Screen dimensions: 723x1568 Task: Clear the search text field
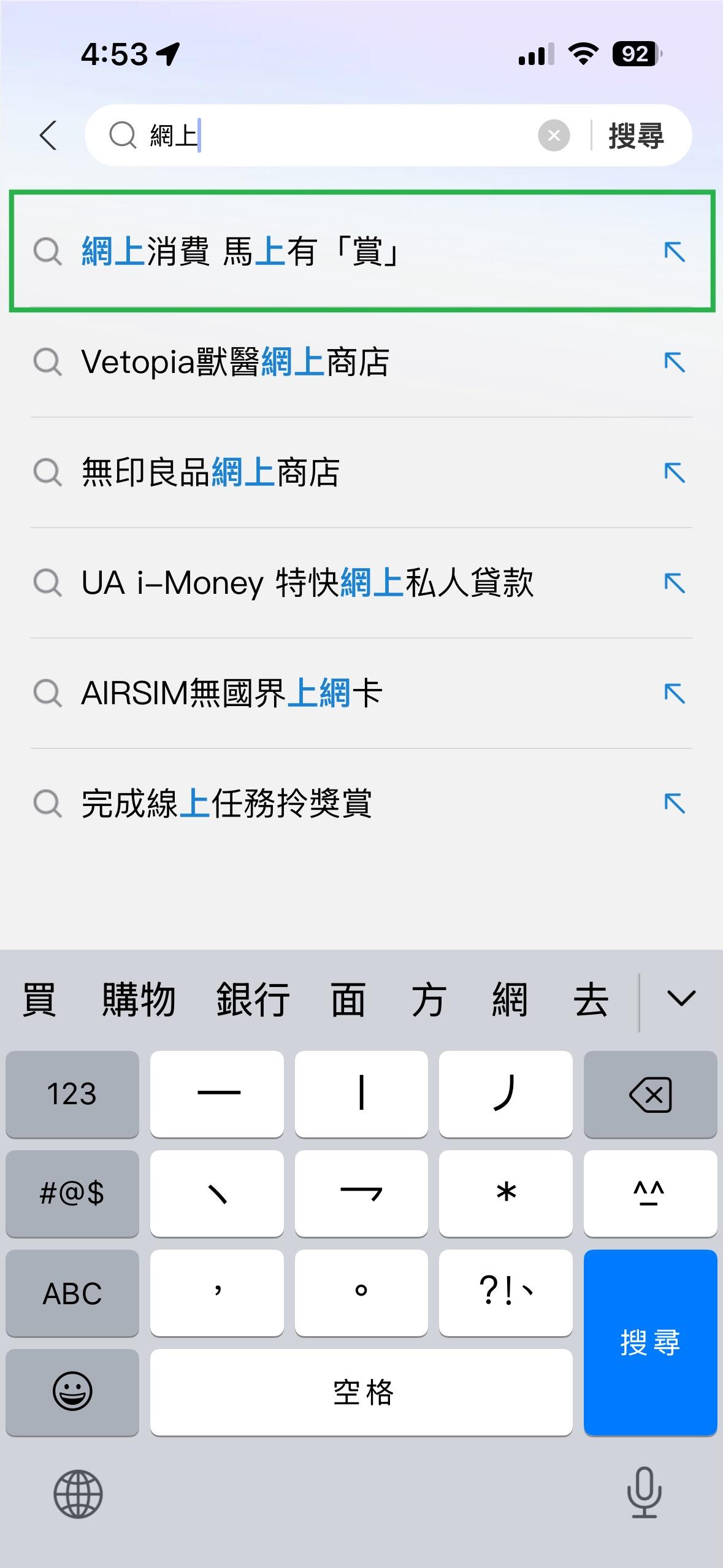553,136
